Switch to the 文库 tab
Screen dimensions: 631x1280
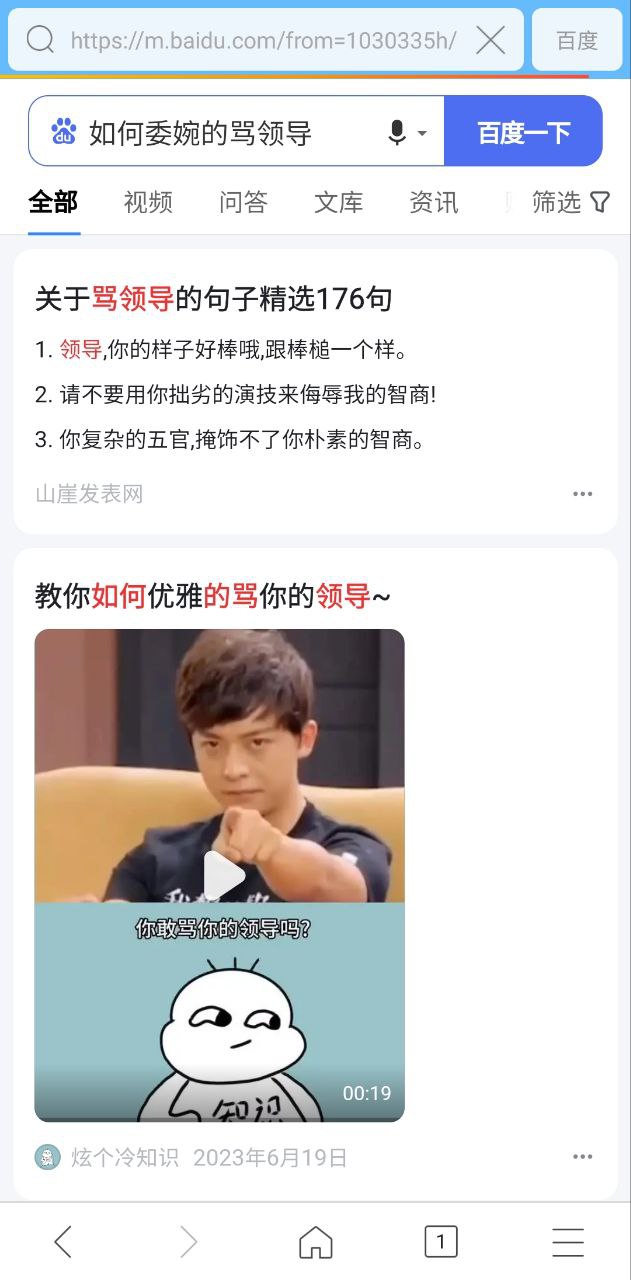(x=338, y=202)
